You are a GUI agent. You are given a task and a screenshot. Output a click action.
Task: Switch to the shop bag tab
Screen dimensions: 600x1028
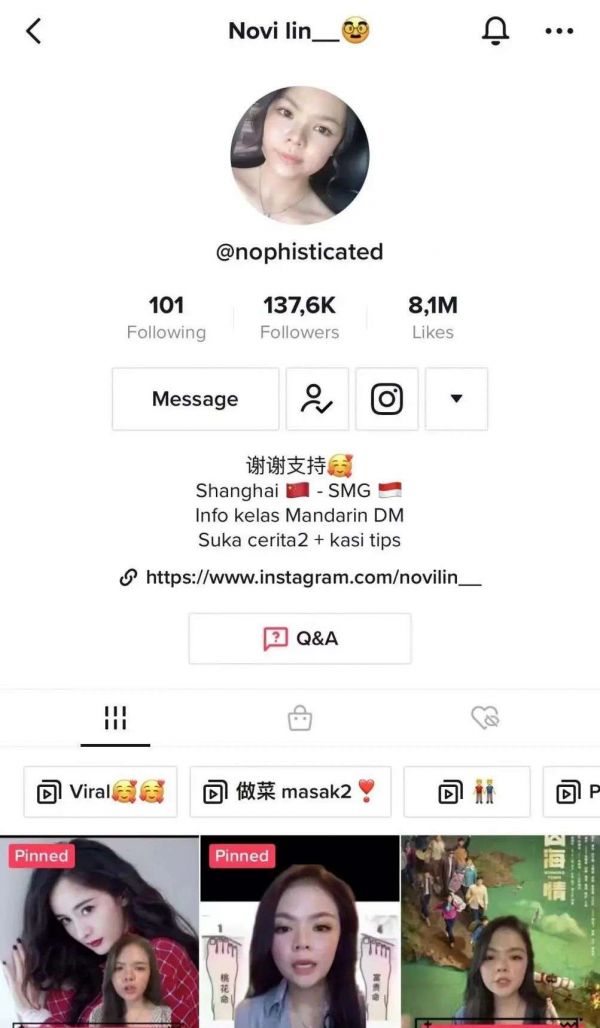pyautogui.click(x=299, y=718)
